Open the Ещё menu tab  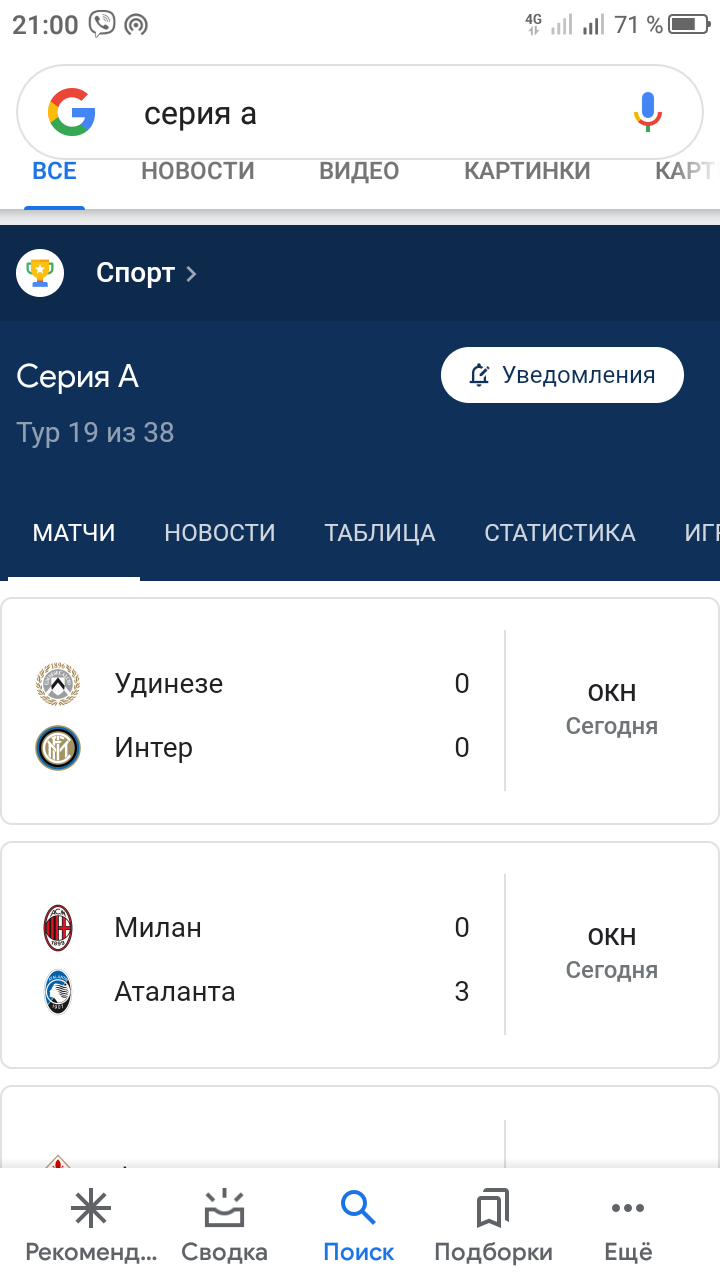point(628,1227)
